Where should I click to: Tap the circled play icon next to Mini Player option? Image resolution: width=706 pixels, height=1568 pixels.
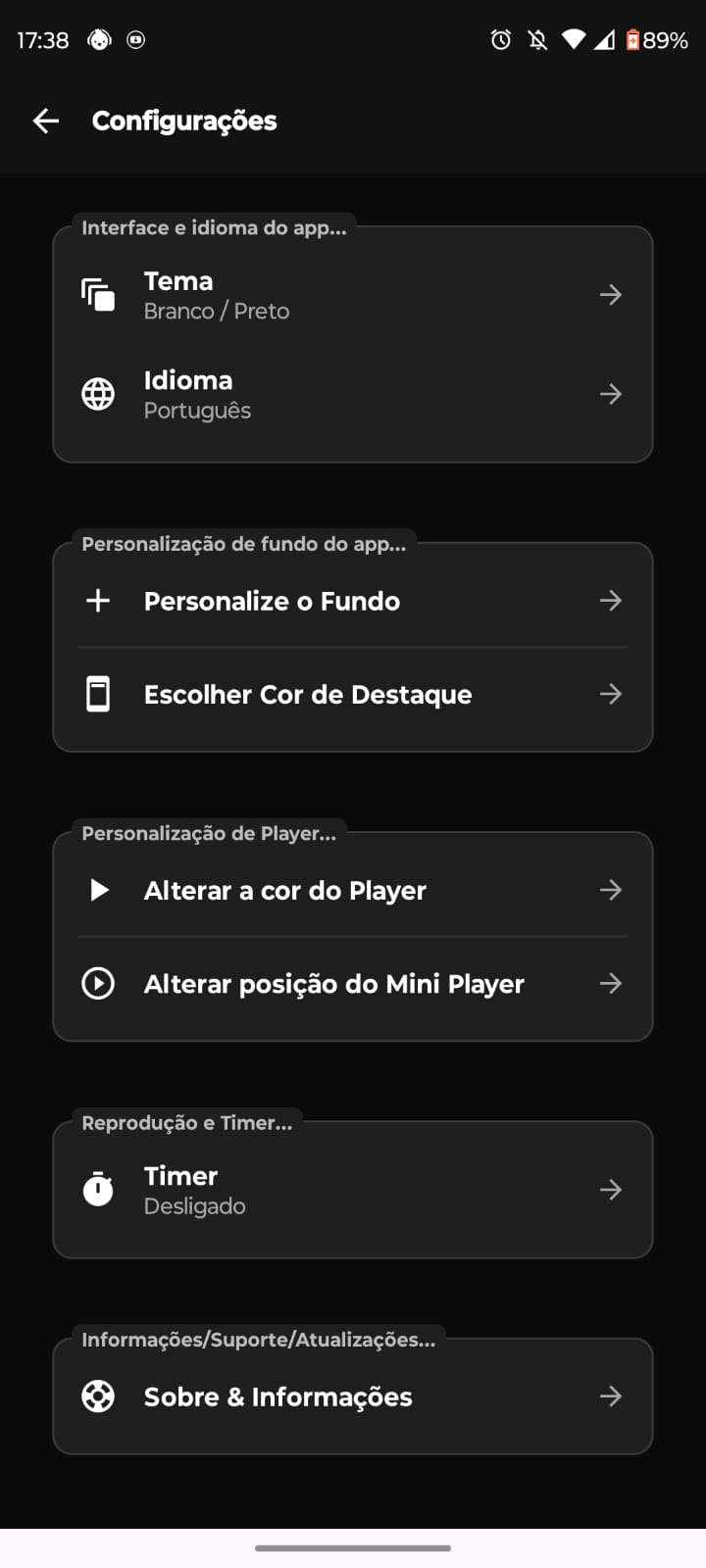(97, 983)
